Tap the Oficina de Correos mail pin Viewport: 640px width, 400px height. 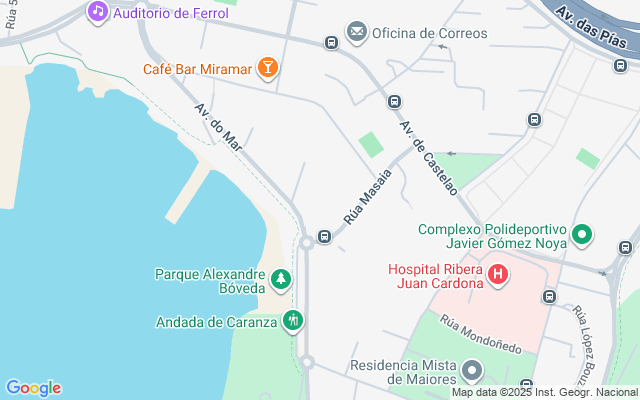357,33
